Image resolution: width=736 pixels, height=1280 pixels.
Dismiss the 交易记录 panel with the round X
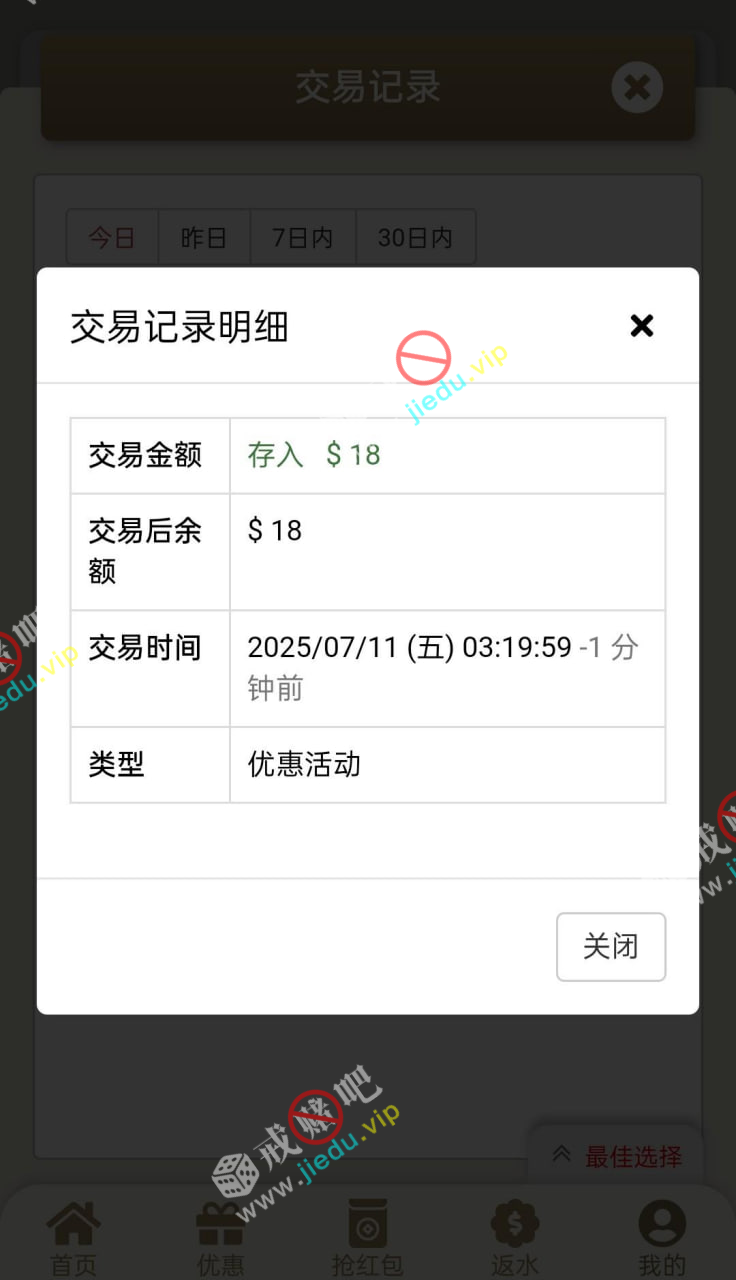click(x=637, y=88)
